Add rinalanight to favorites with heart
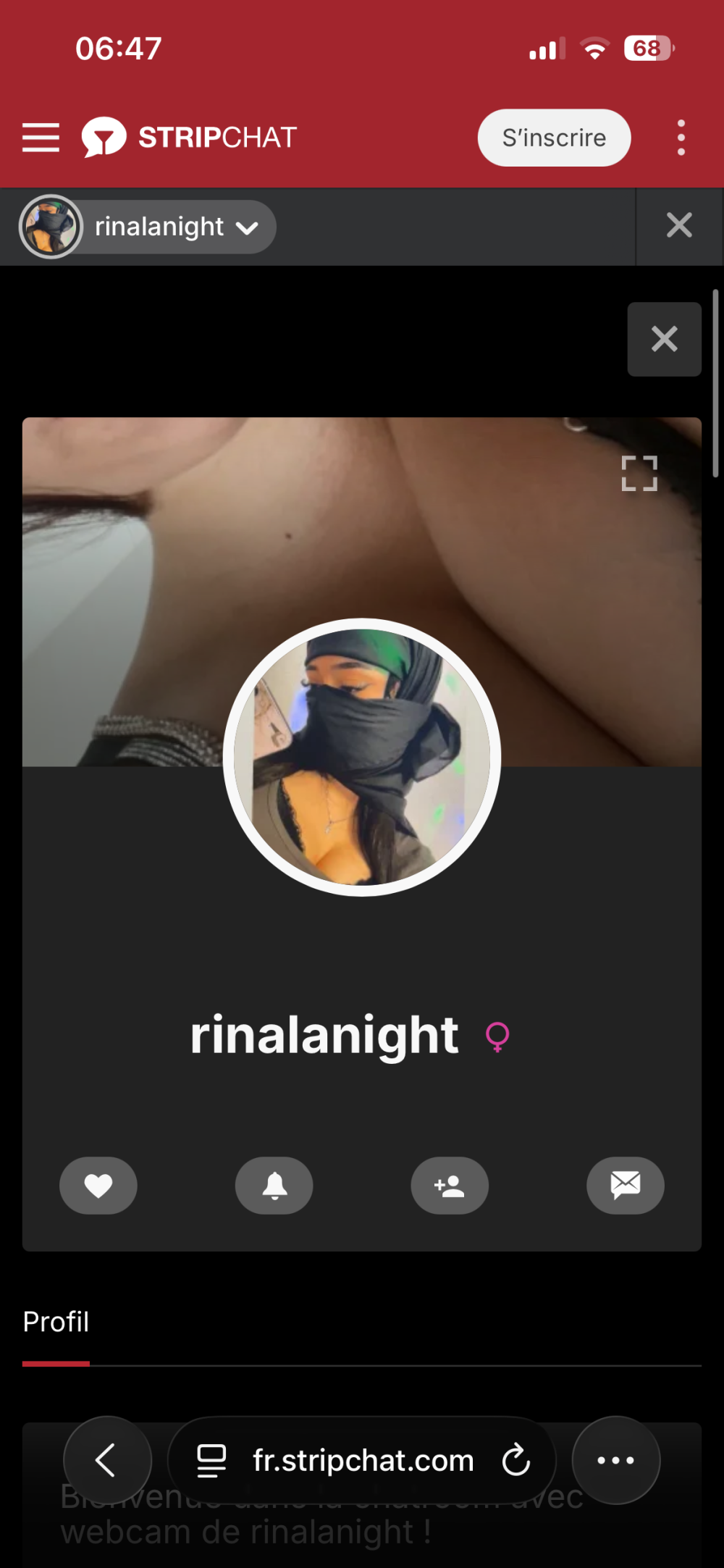The width and height of the screenshot is (724, 1568). pos(98,1186)
